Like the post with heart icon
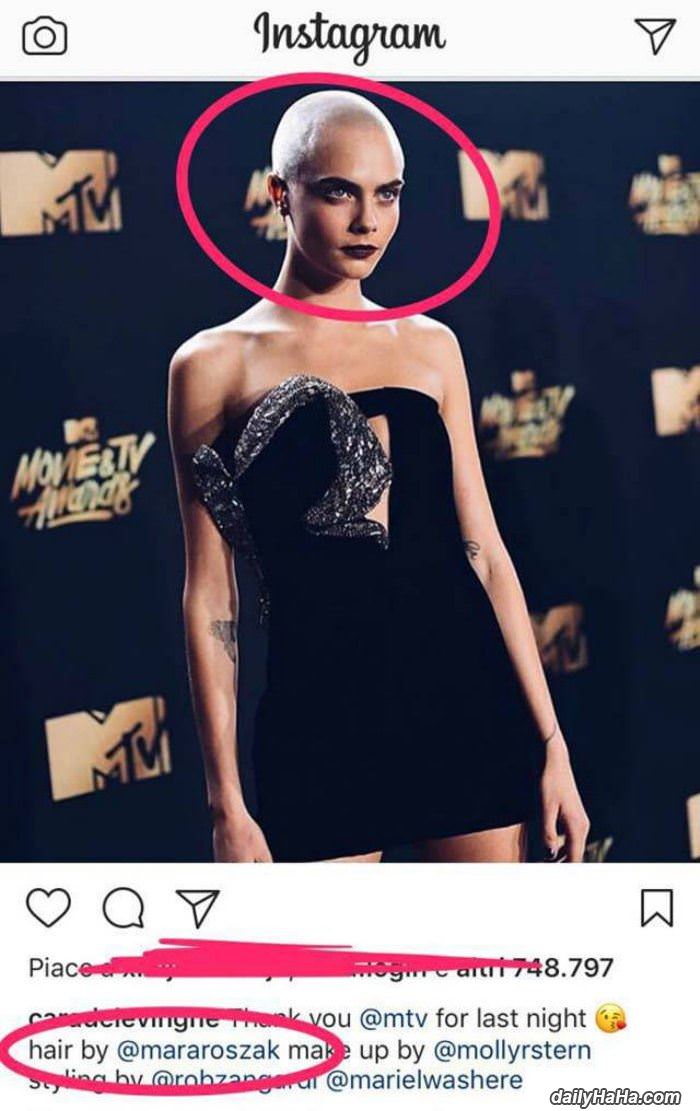This screenshot has width=700, height=1111. pyautogui.click(x=48, y=907)
